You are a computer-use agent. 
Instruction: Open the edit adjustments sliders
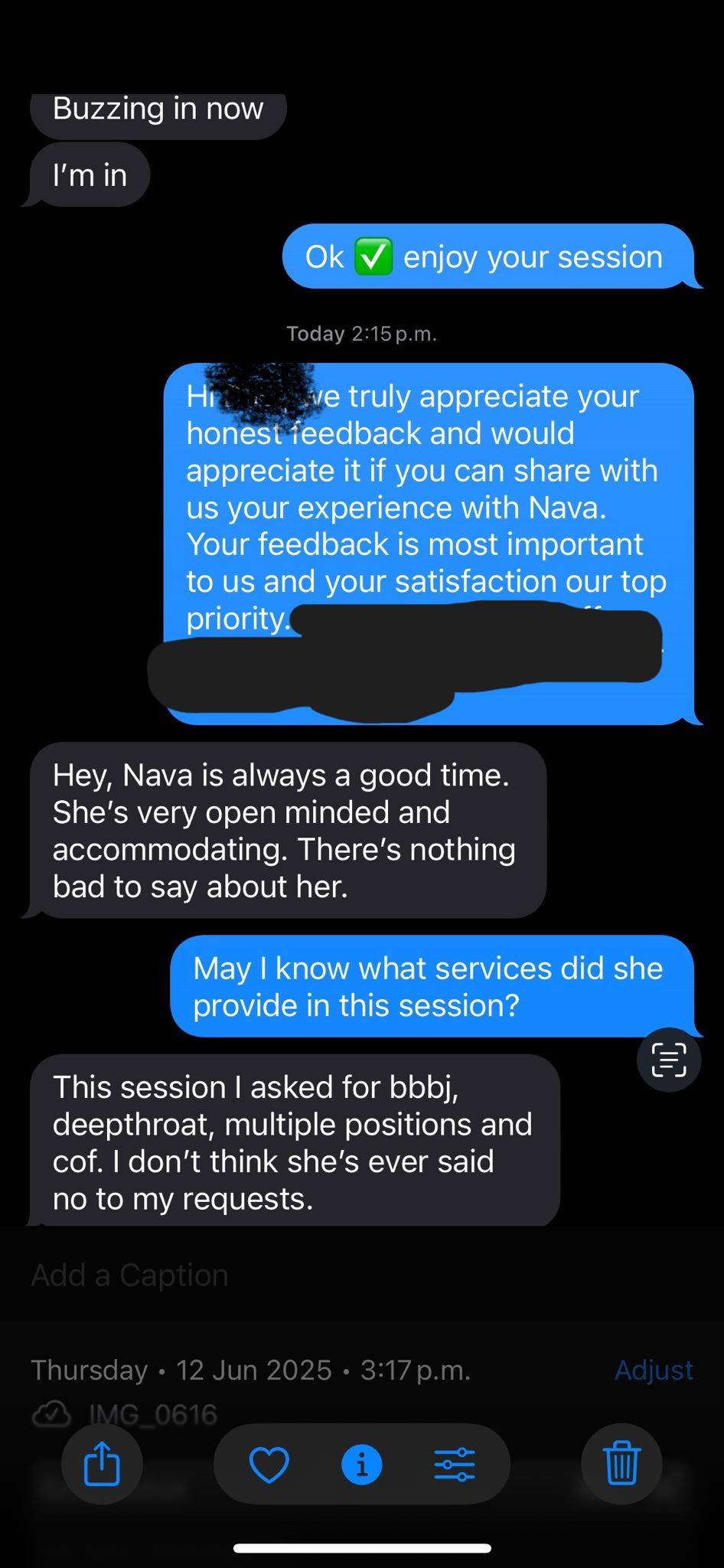(x=455, y=1465)
